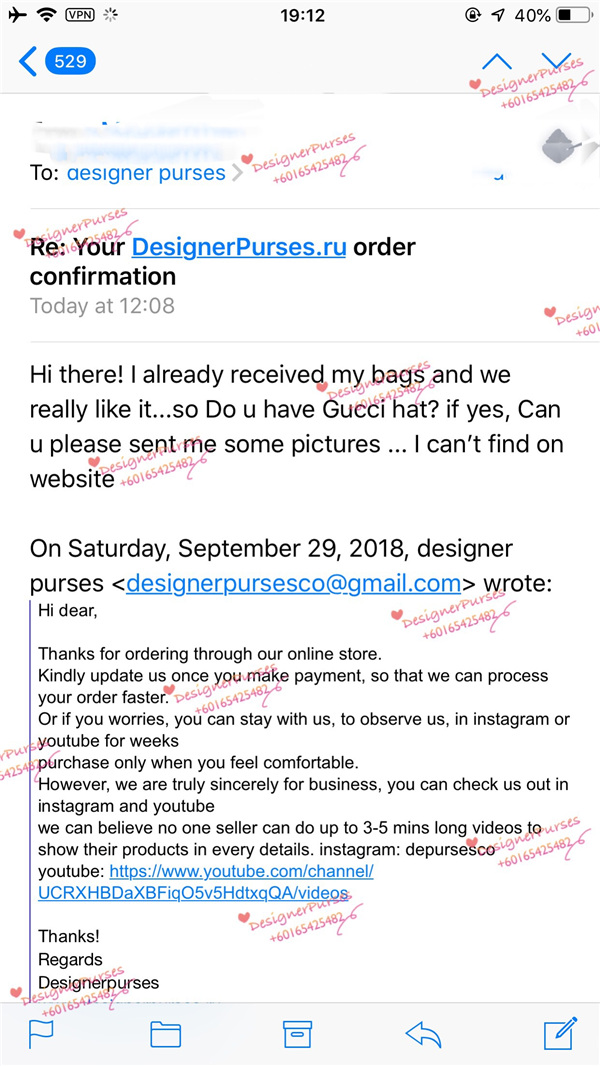This screenshot has height=1066, width=600.
Task: Archive this email
Action: [x=299, y=1034]
